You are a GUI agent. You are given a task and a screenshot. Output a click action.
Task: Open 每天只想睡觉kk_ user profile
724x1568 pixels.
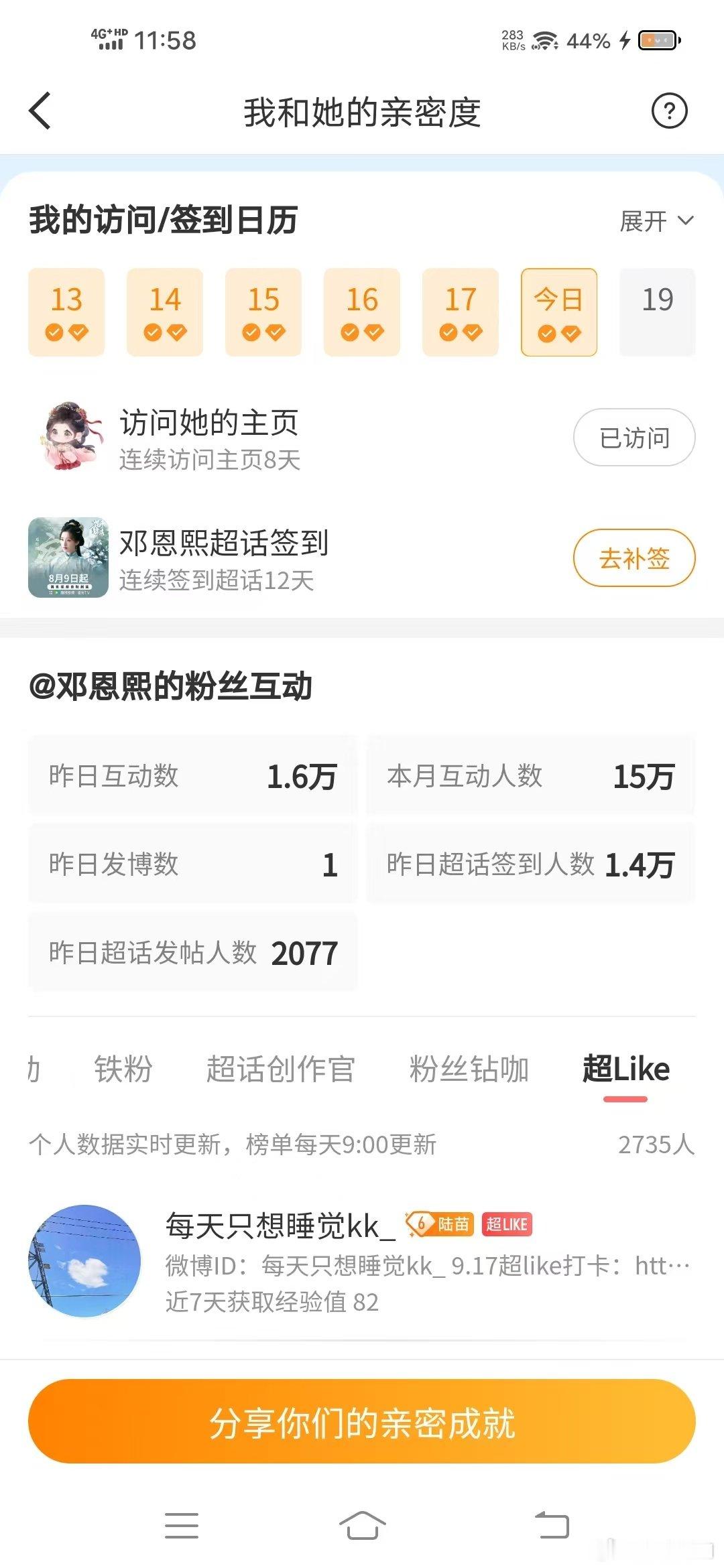[362, 1262]
